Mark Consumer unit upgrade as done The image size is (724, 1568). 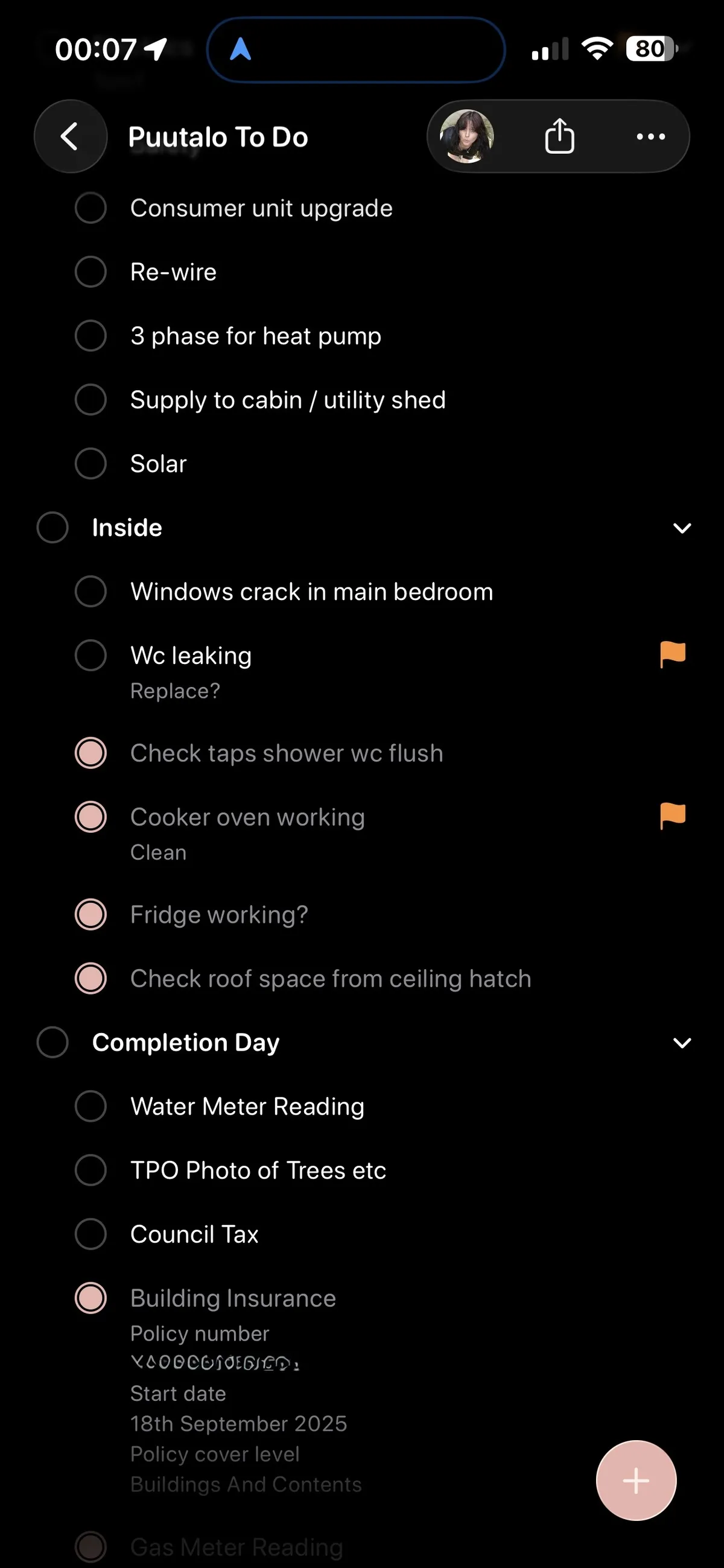(91, 208)
